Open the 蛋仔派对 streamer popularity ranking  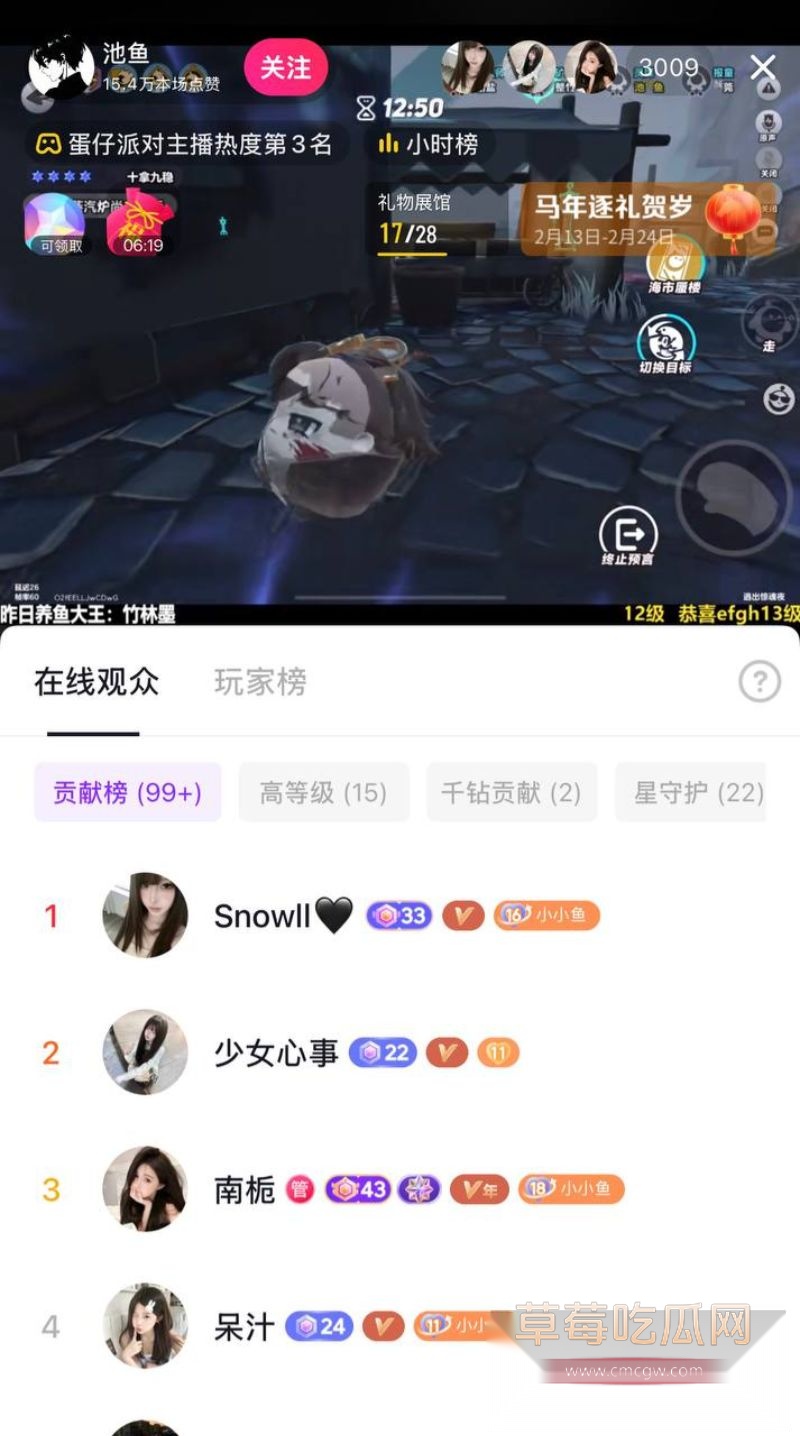[x=185, y=144]
